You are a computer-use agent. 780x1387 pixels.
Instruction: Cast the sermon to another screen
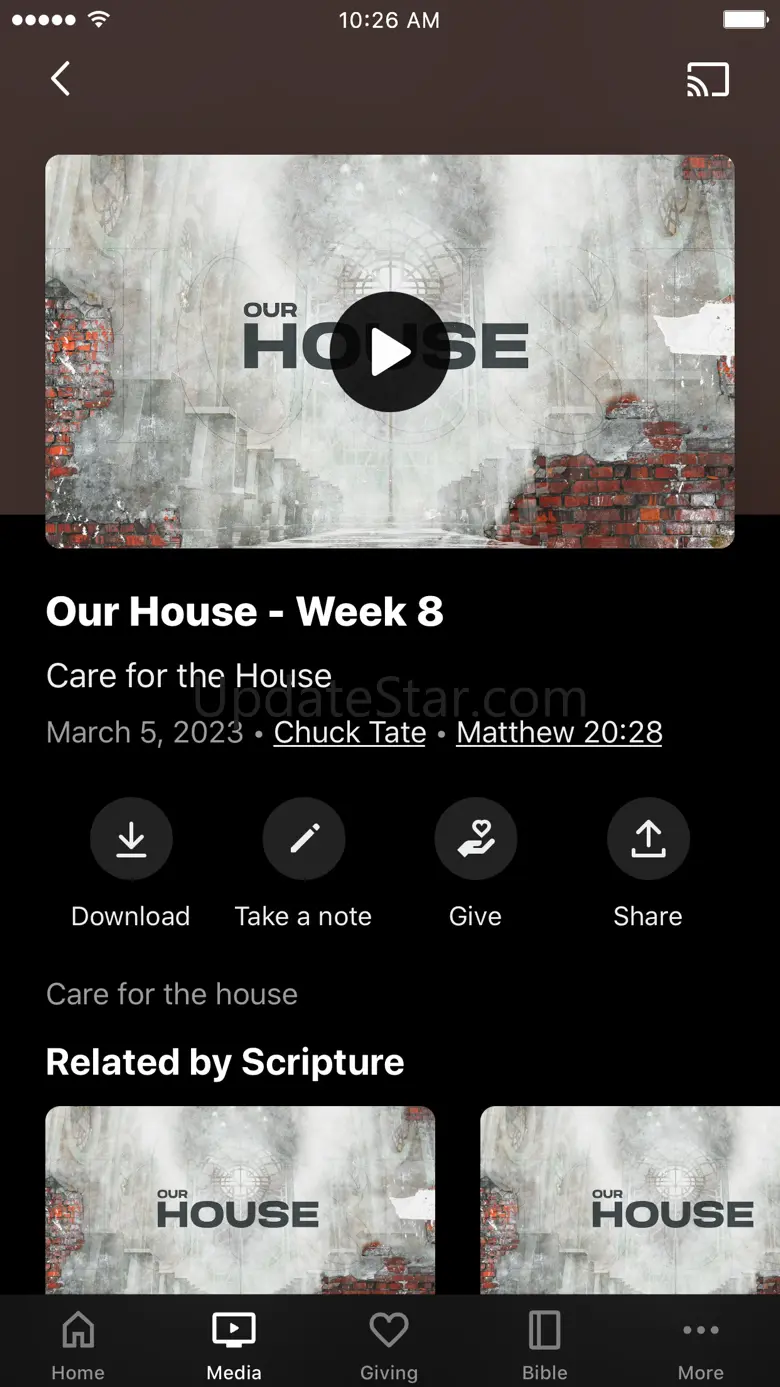(x=708, y=80)
